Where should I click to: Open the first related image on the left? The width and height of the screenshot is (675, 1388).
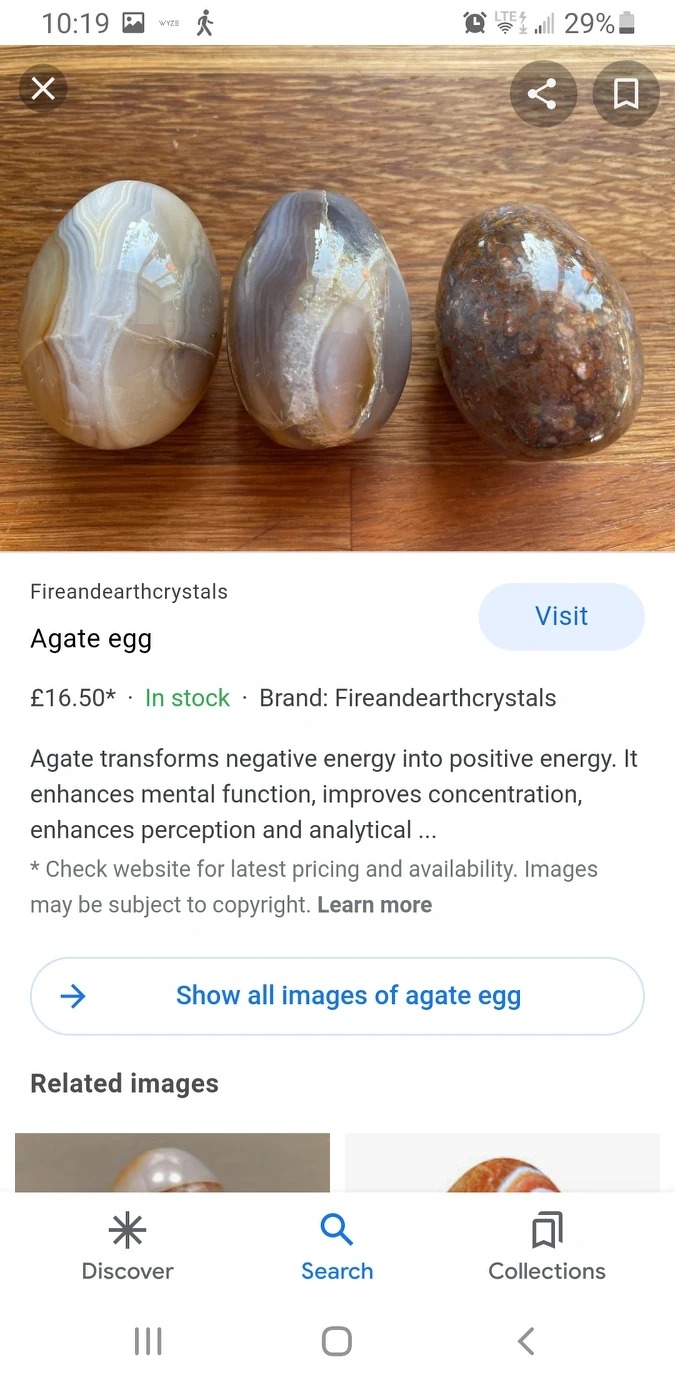[172, 1161]
